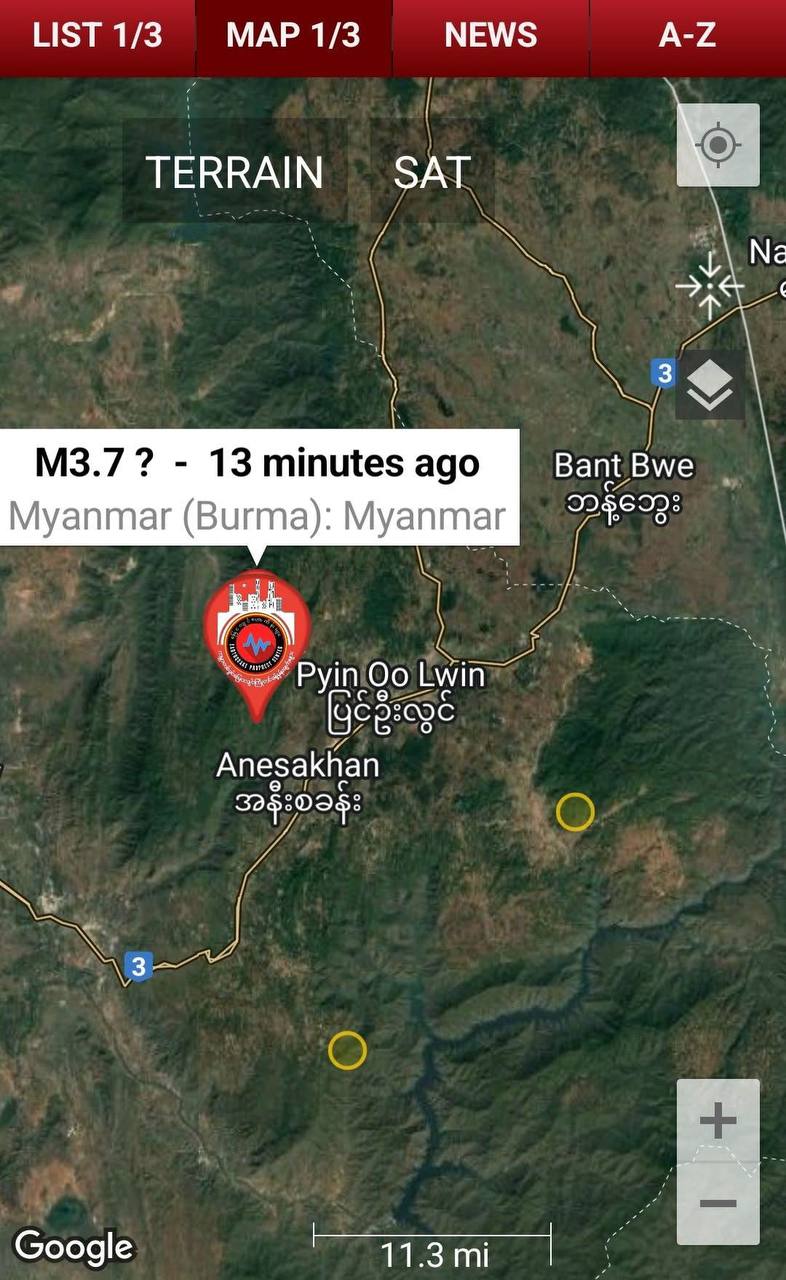This screenshot has height=1280, width=786.
Task: Tap the collapse arrows icon
Action: (709, 287)
